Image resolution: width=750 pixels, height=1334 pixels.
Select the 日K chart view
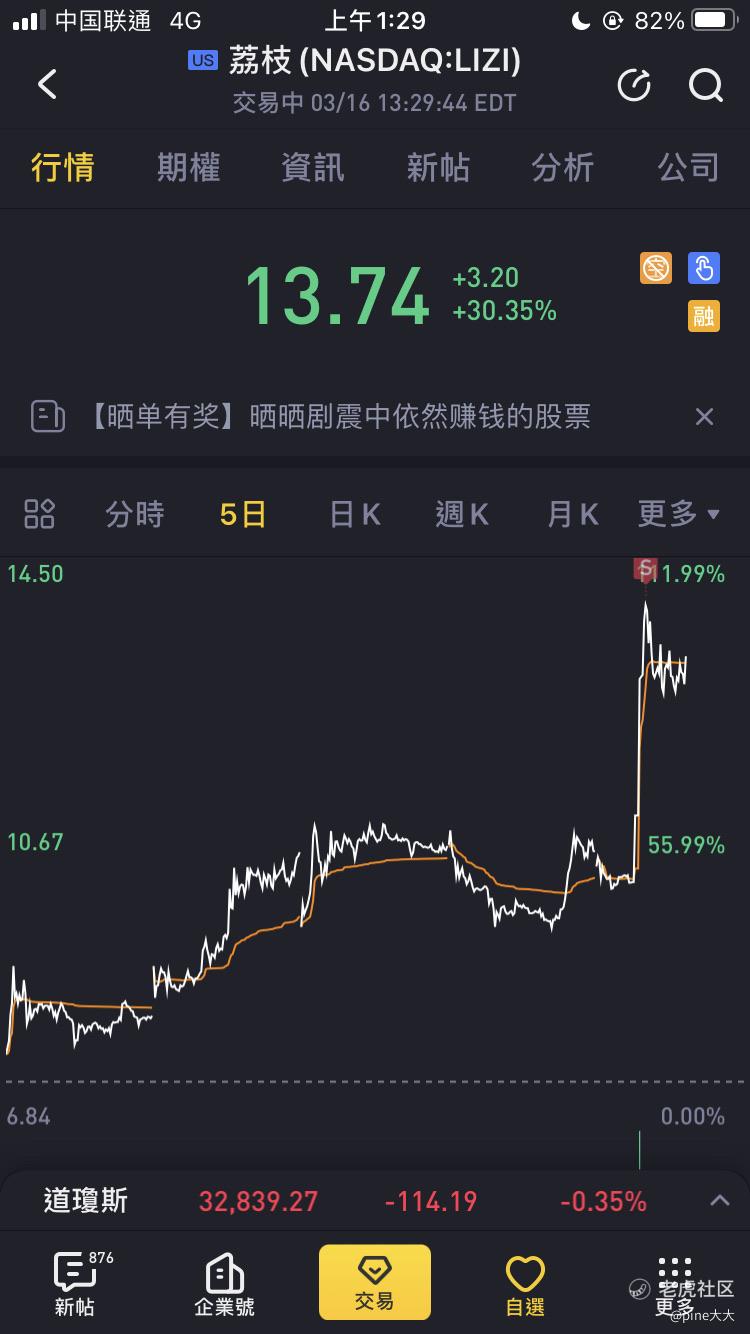pyautogui.click(x=355, y=514)
